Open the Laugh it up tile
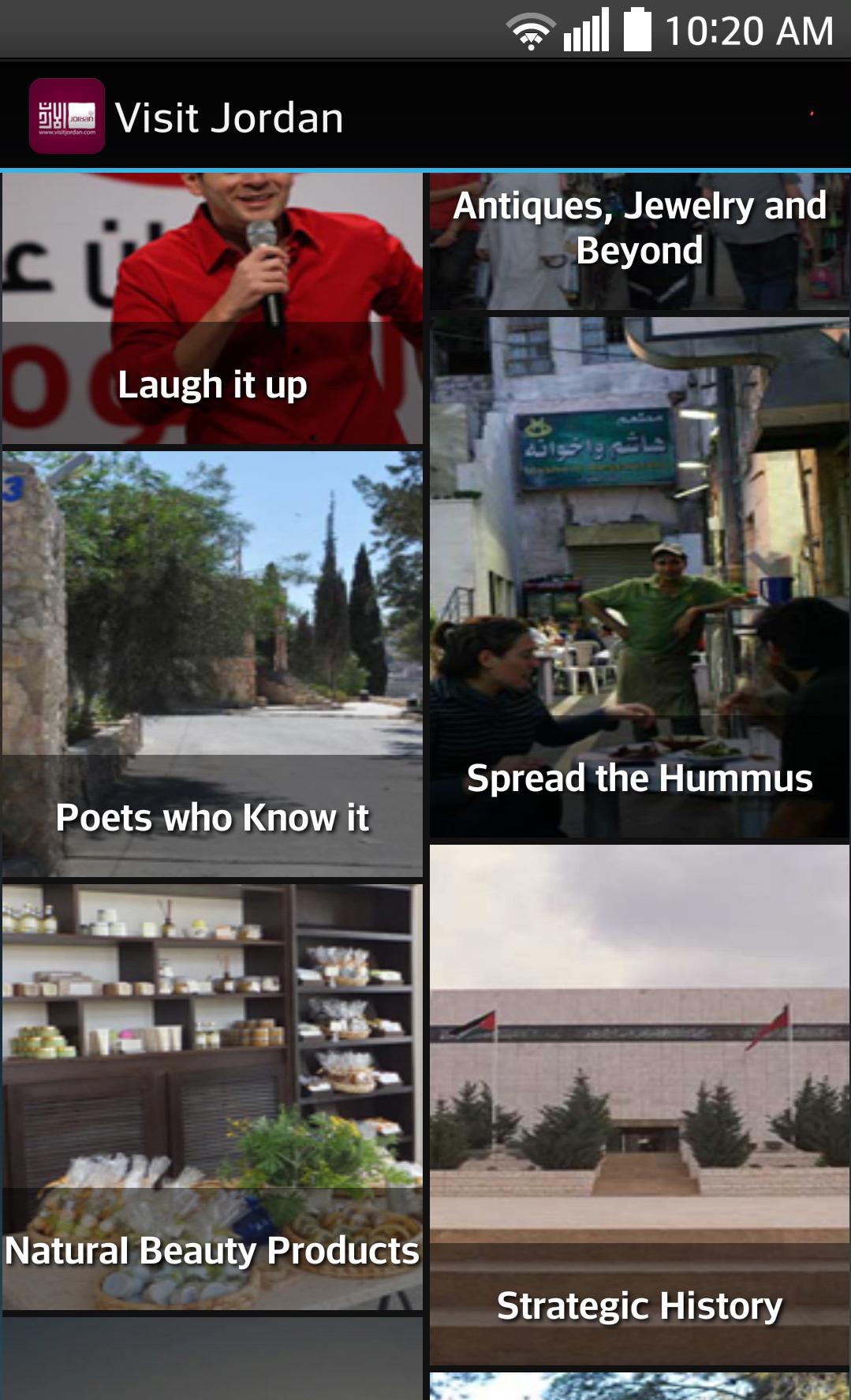The height and width of the screenshot is (1400, 851). tap(211, 309)
